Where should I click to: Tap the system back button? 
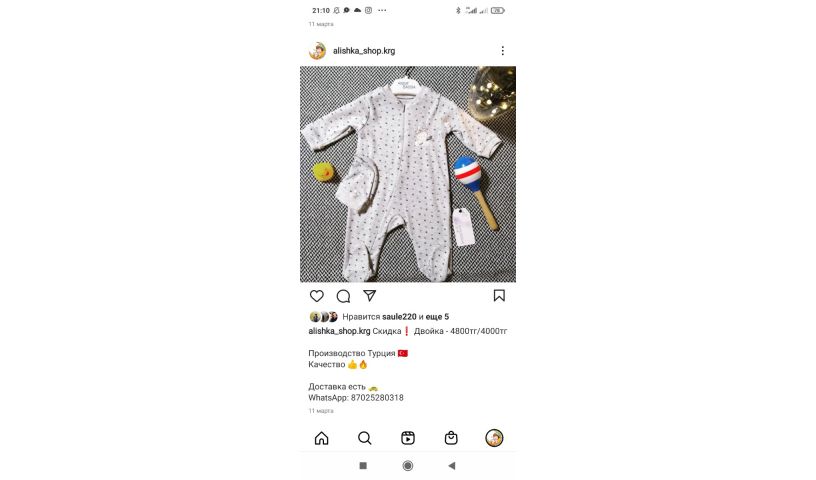tap(451, 466)
